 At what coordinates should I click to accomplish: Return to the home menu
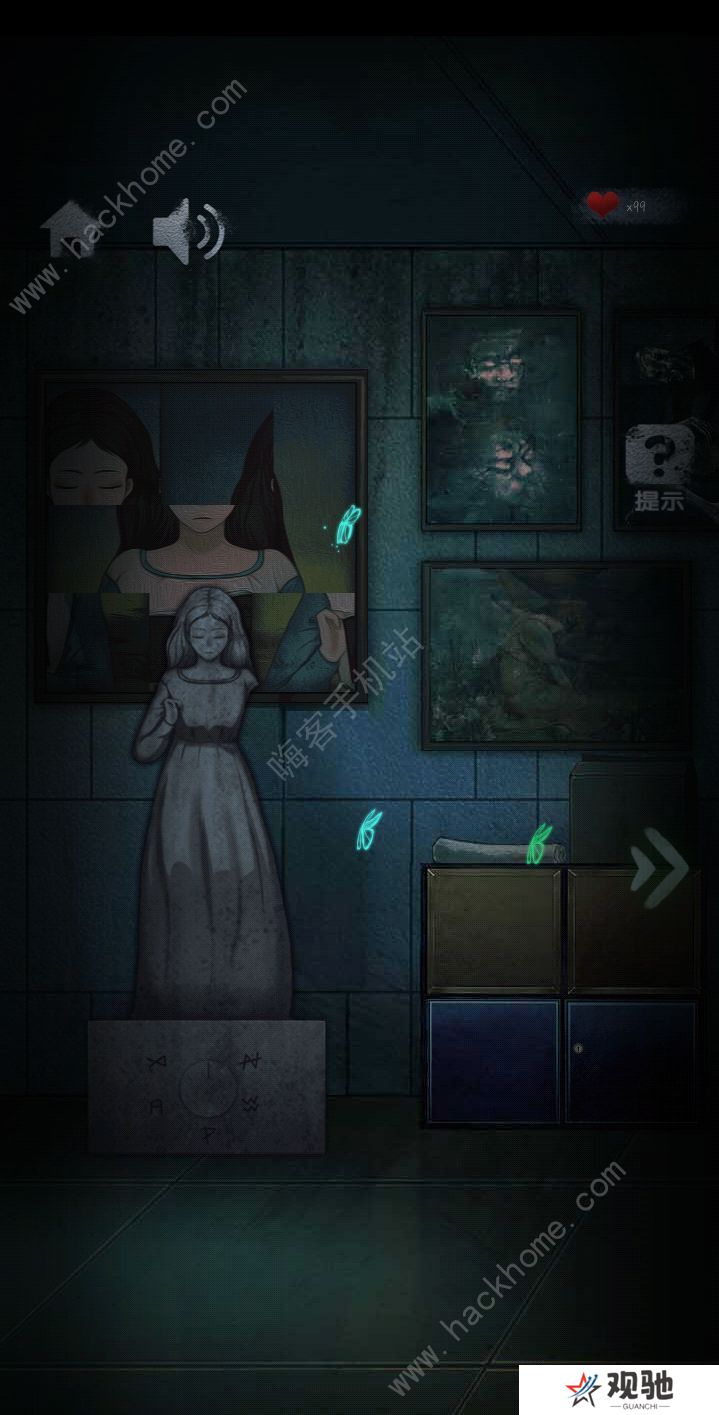pos(70,229)
